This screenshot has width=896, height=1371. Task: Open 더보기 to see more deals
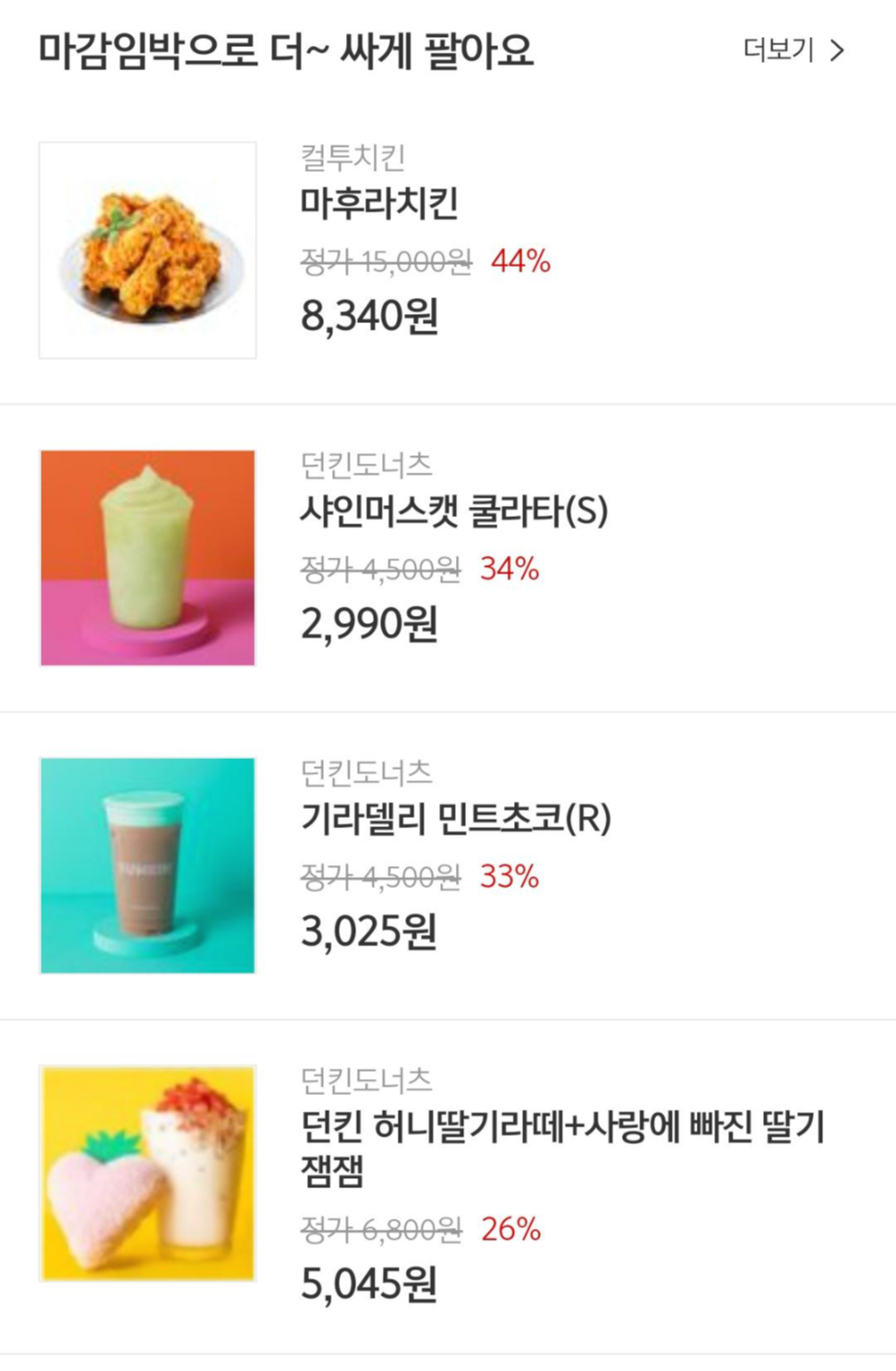(x=793, y=50)
